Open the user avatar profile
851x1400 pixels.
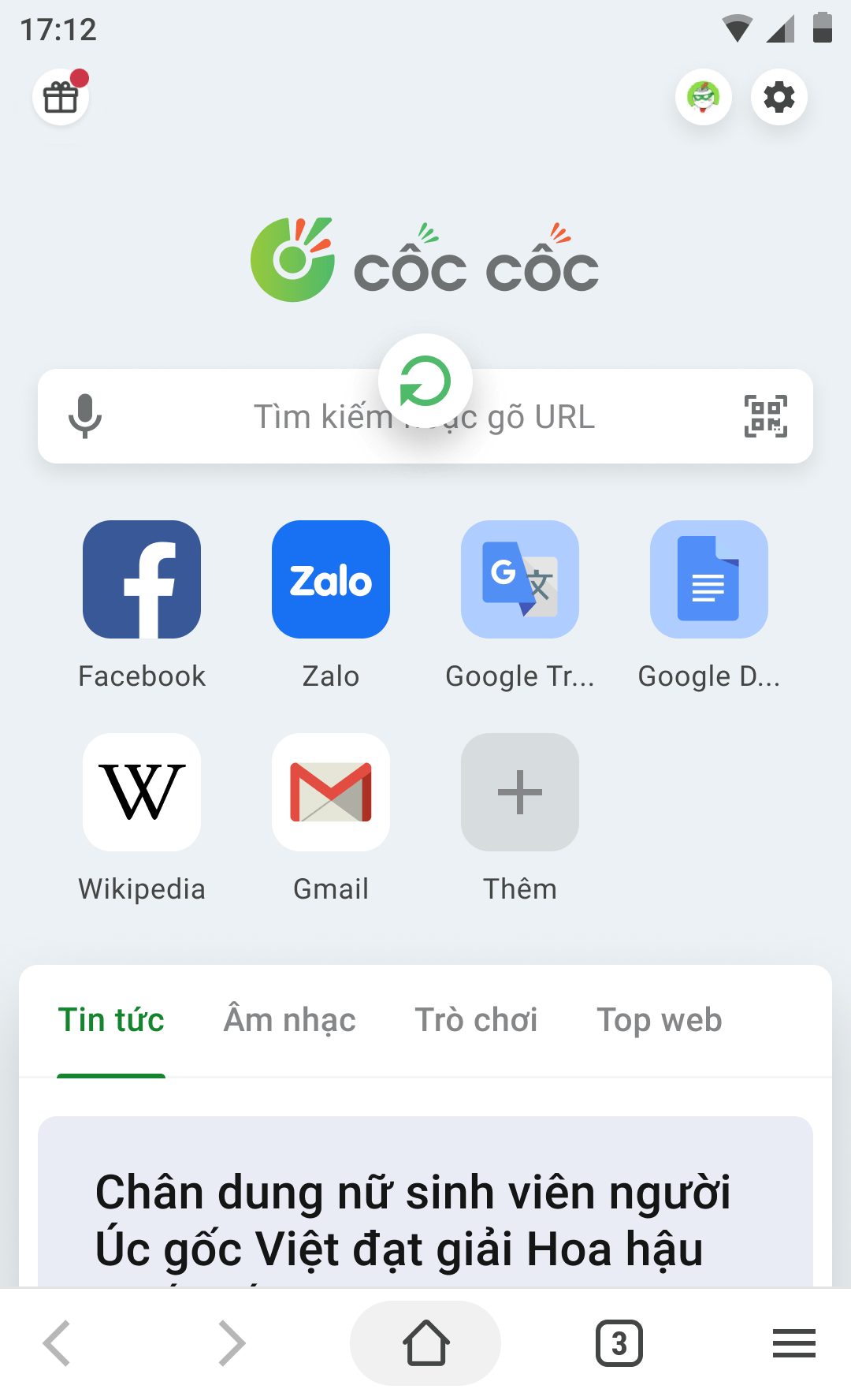[703, 97]
